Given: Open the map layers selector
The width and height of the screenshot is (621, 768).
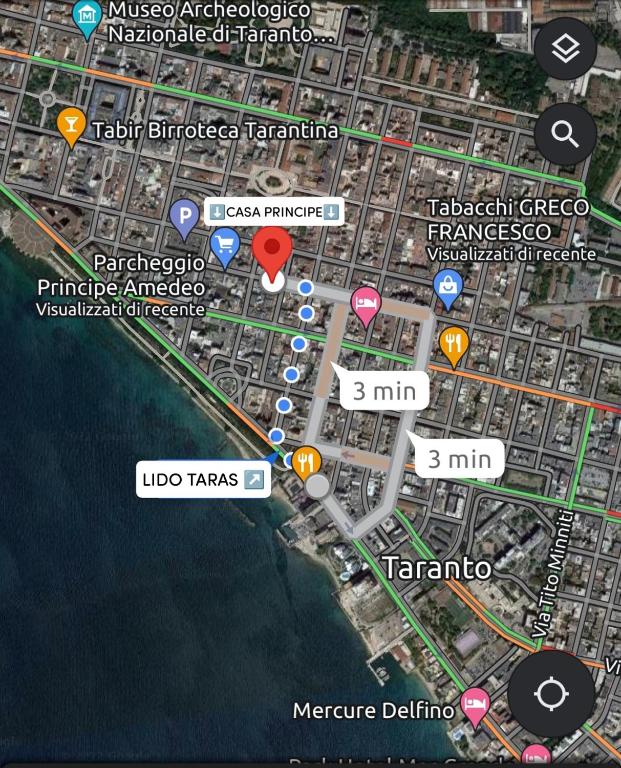Looking at the screenshot, I should 565,49.
